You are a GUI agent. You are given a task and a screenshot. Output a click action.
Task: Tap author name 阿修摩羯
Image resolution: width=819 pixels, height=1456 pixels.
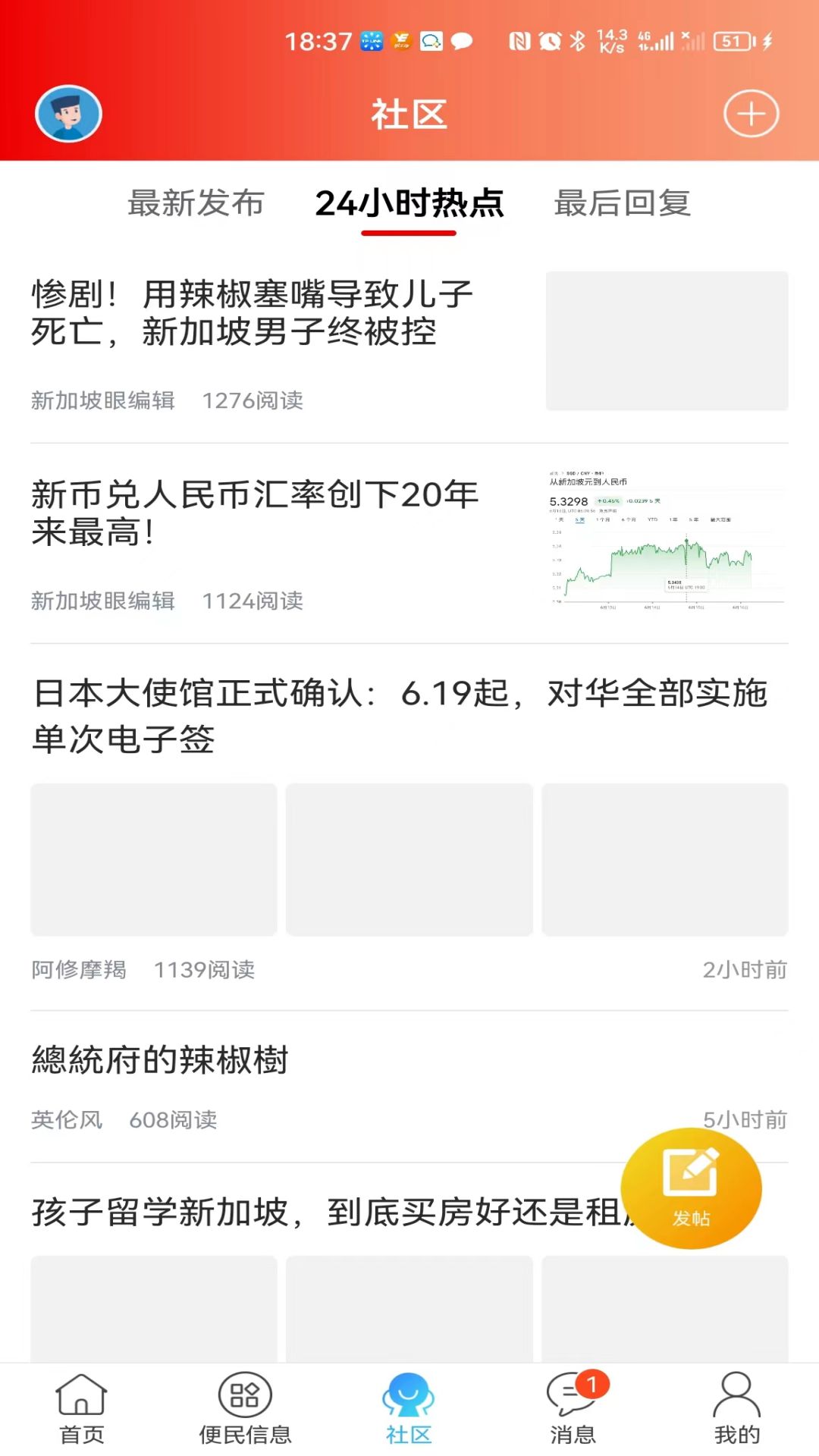click(x=80, y=969)
